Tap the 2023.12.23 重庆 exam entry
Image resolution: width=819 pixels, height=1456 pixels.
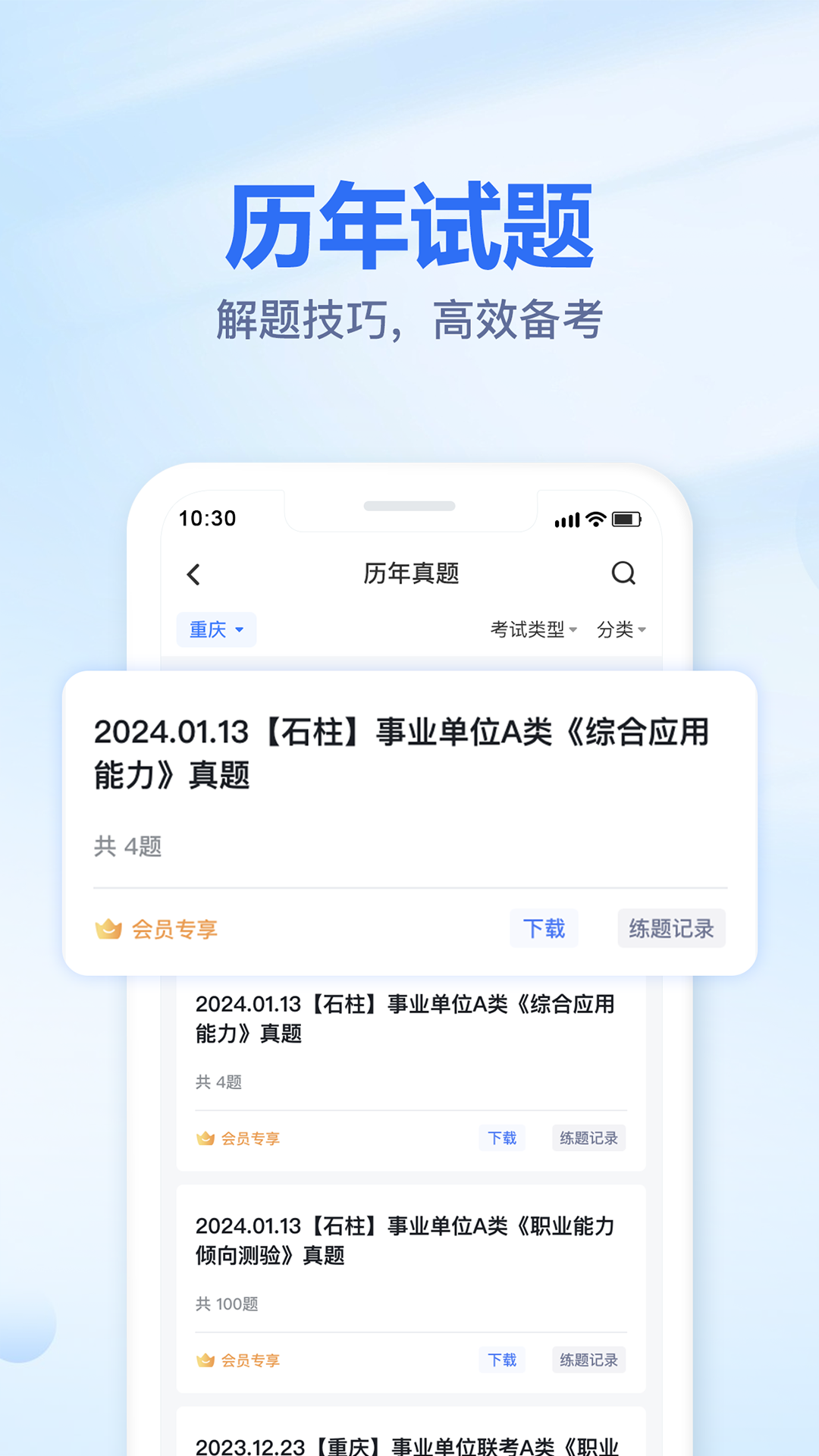point(409,1445)
